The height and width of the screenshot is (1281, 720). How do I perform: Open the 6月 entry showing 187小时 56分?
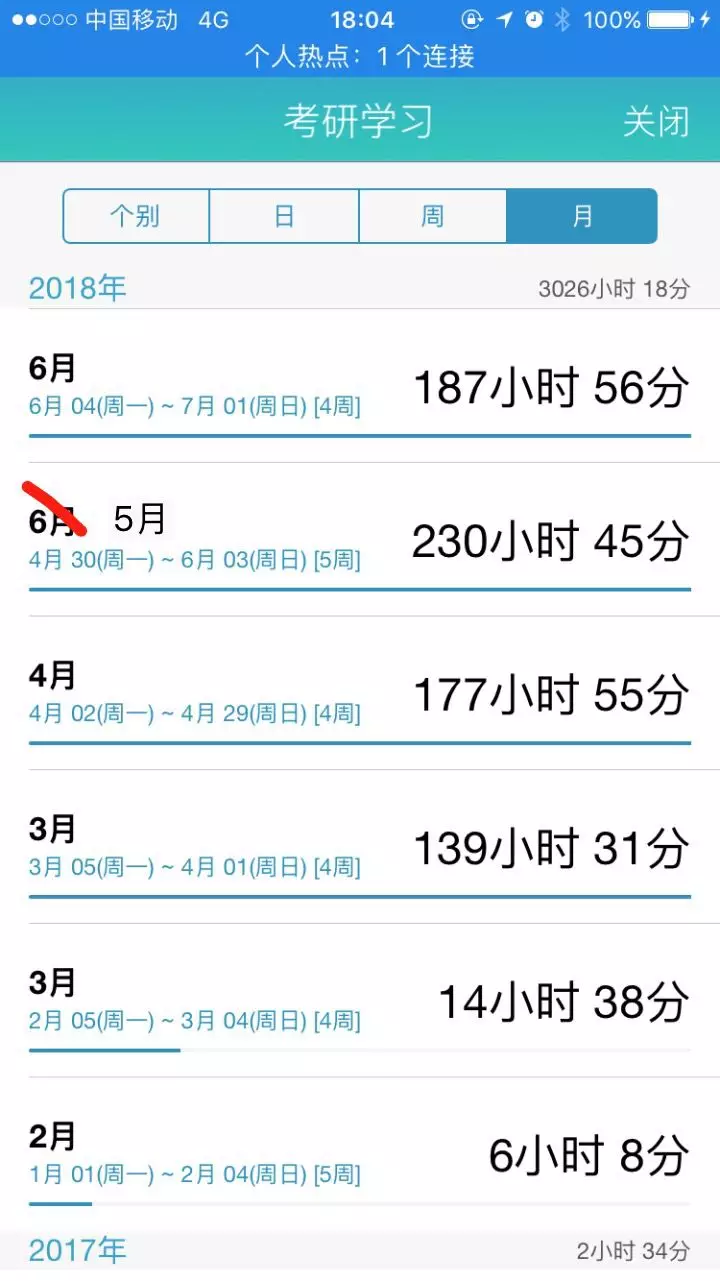[360, 385]
